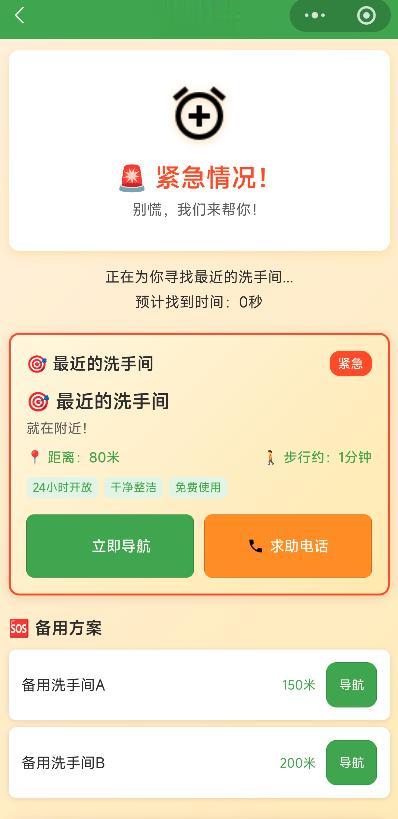The height and width of the screenshot is (819, 398).
Task: Start navigation with 立即导航 button
Action: click(x=110, y=546)
